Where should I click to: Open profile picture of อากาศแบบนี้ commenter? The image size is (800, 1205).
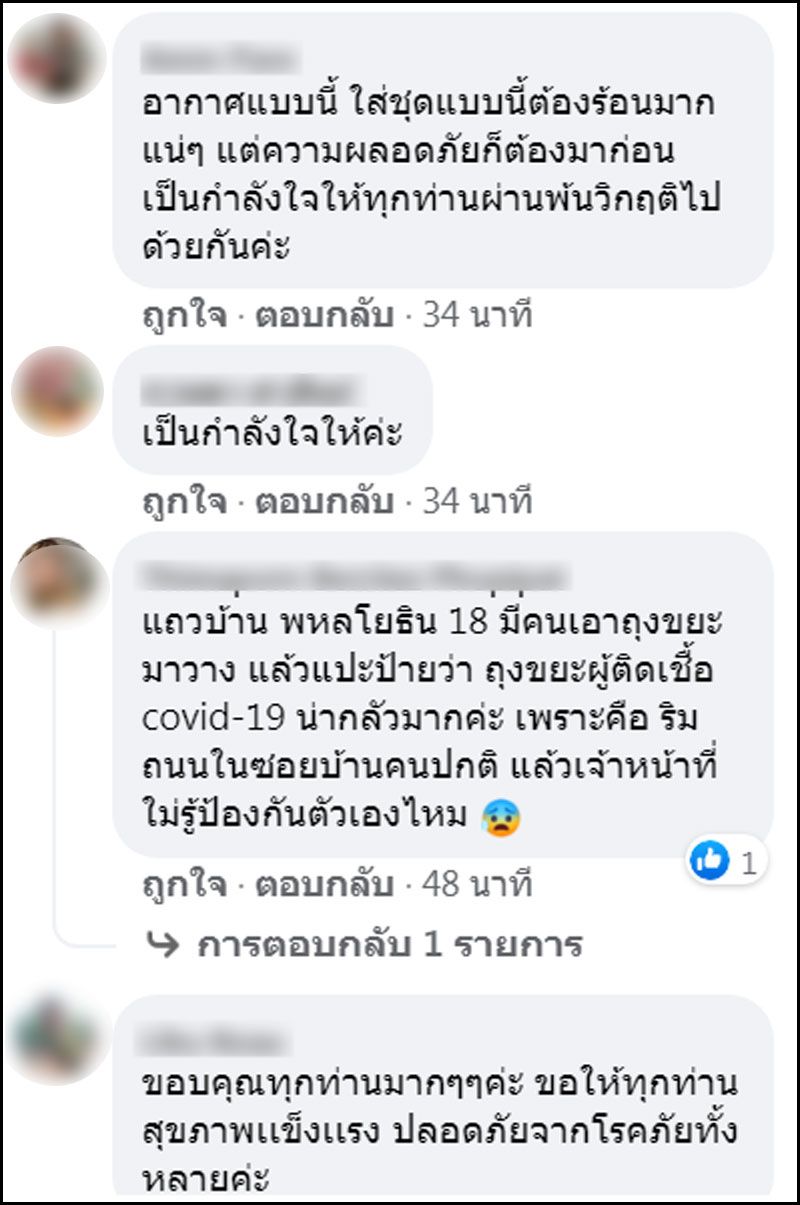click(x=56, y=59)
